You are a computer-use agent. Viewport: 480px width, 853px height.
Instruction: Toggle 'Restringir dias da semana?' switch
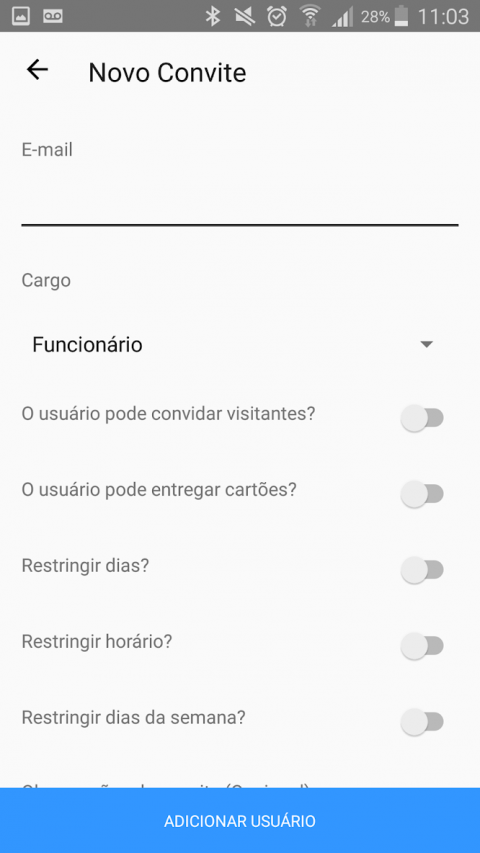[x=422, y=722]
